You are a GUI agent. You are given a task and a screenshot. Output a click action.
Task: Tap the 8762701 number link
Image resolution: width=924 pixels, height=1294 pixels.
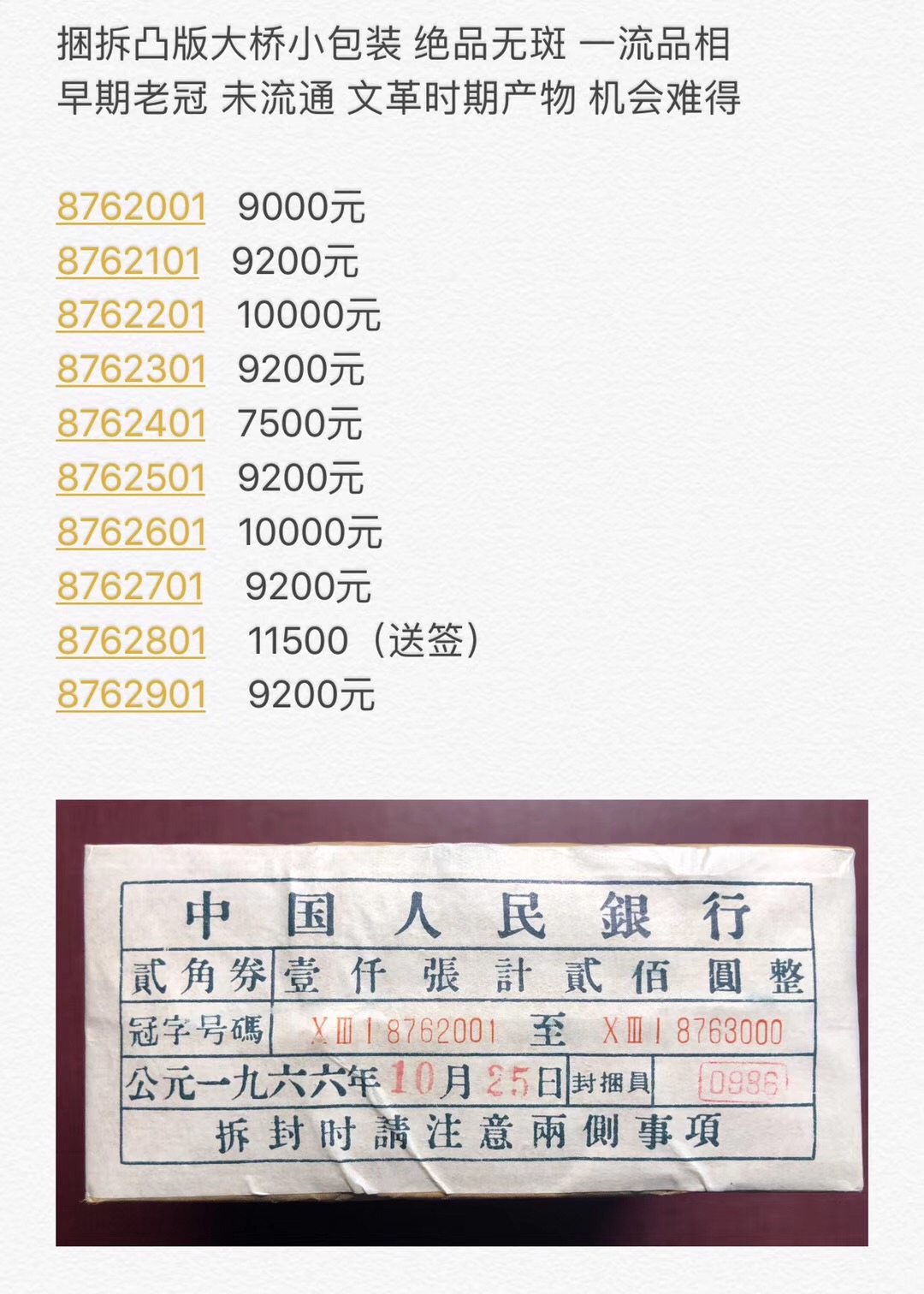[x=131, y=586]
